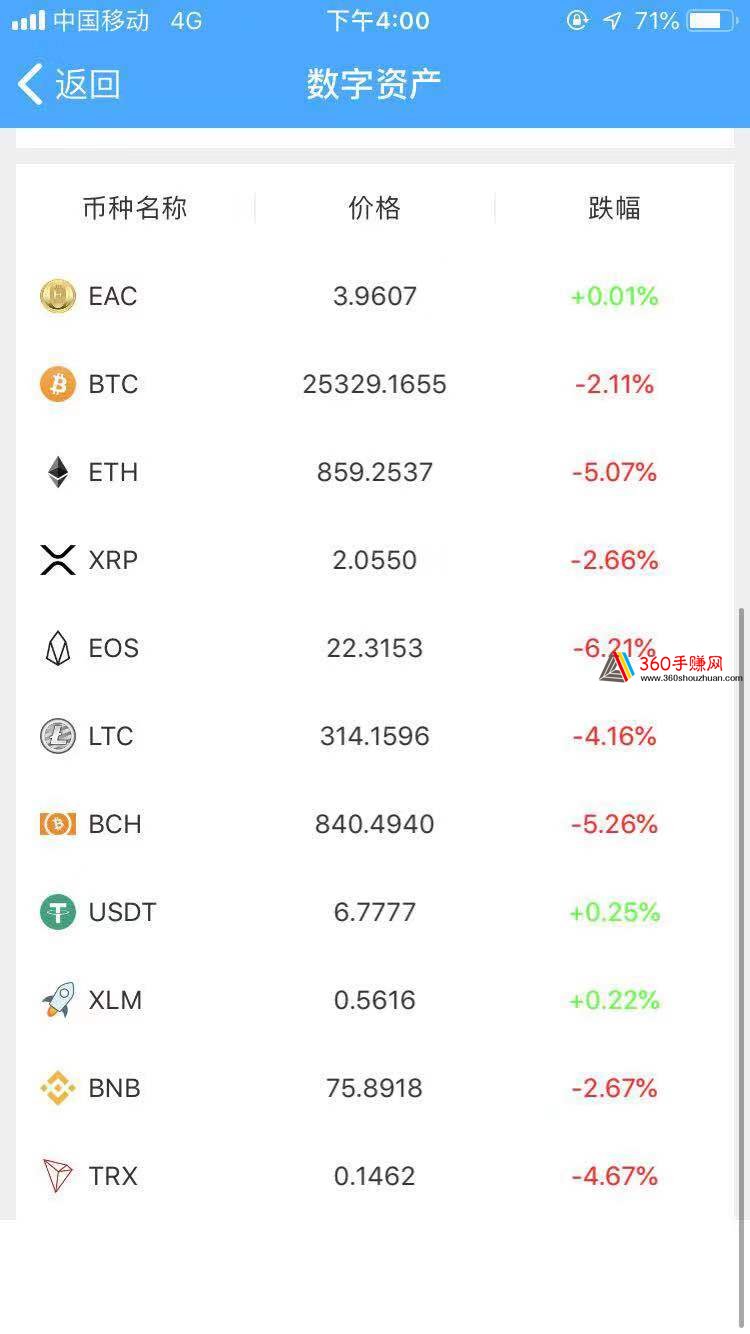
Task: Open the BTC coin row
Action: pos(375,384)
